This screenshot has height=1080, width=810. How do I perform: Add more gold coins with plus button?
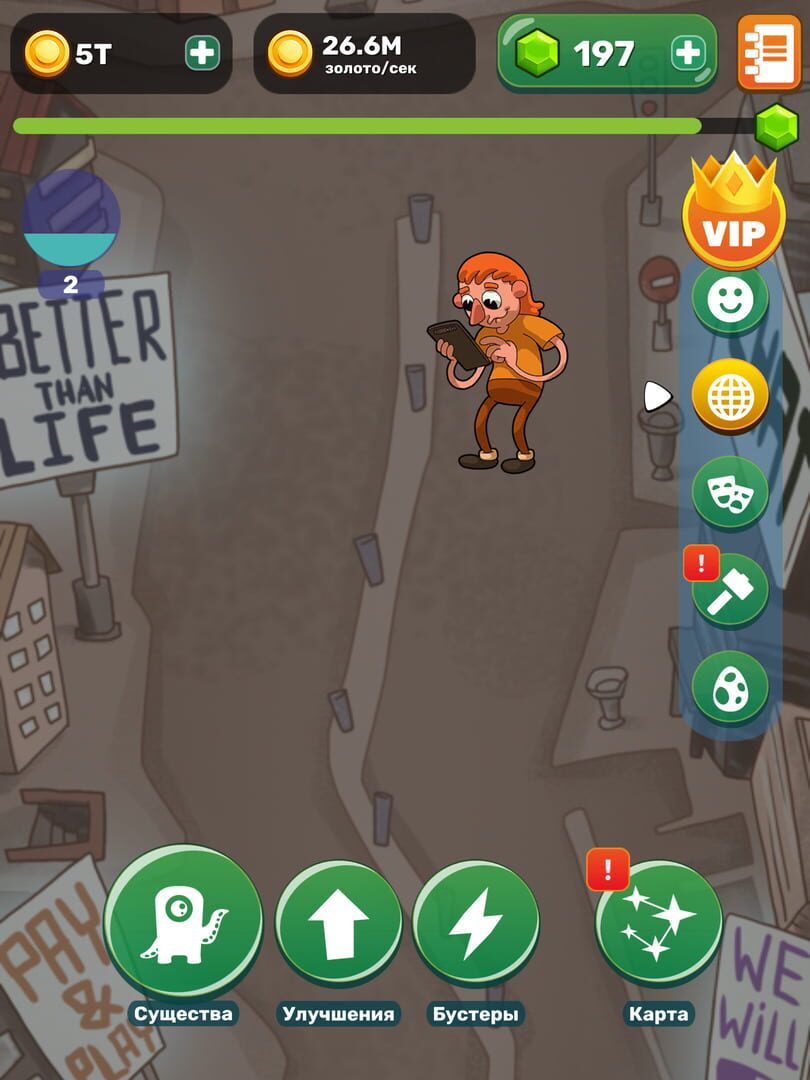[202, 53]
